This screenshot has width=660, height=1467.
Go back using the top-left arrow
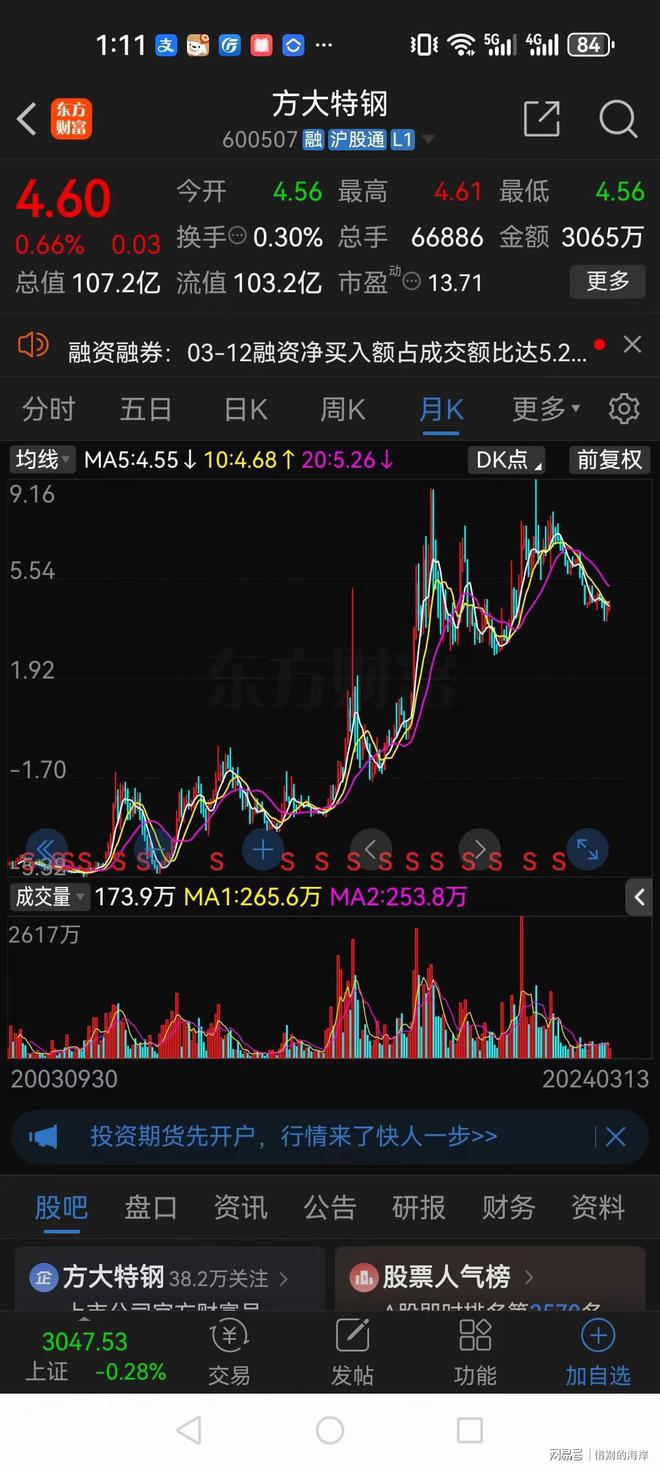pos(27,119)
